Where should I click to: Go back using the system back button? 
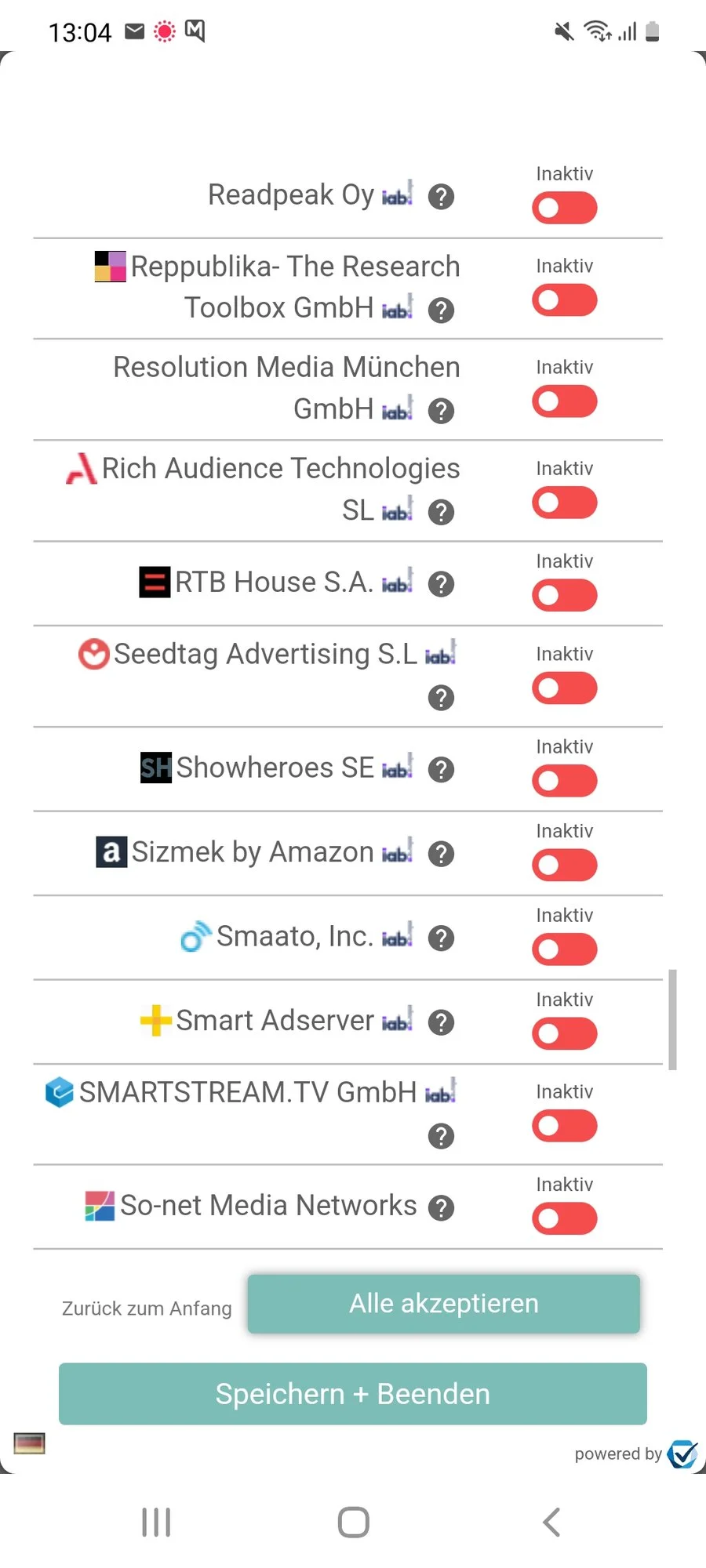coord(551,1523)
